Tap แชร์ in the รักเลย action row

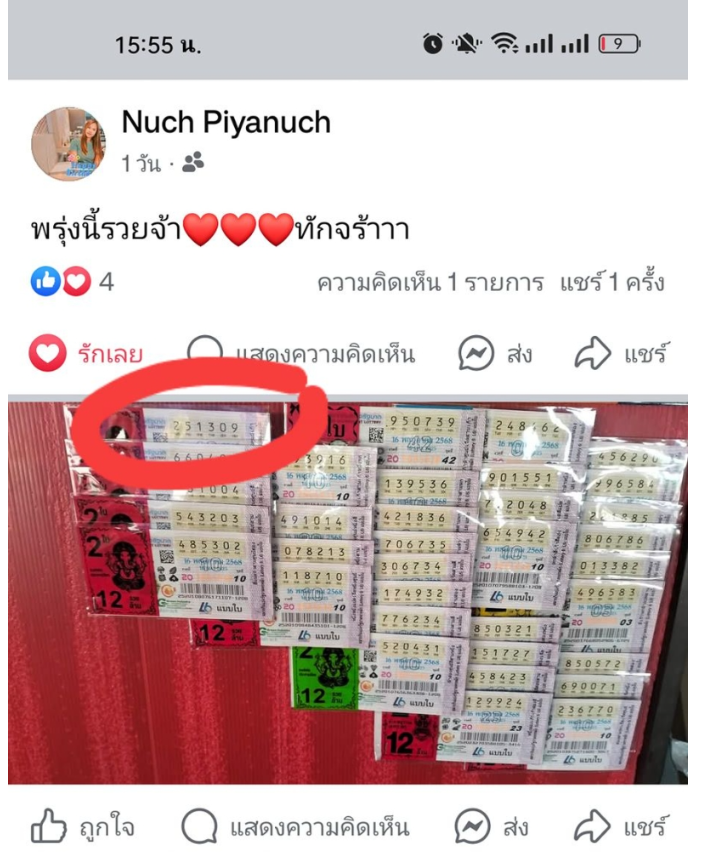[620, 354]
